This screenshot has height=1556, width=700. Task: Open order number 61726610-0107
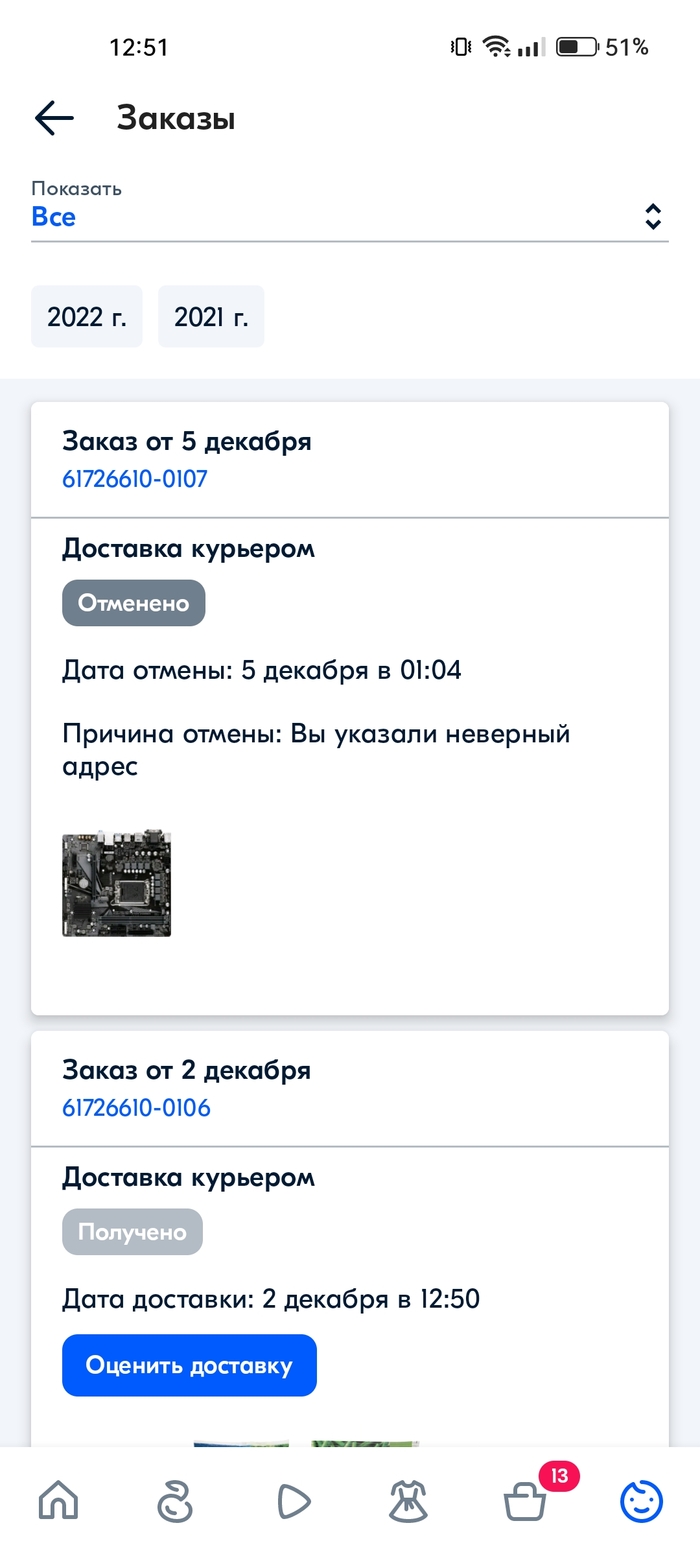tap(135, 479)
